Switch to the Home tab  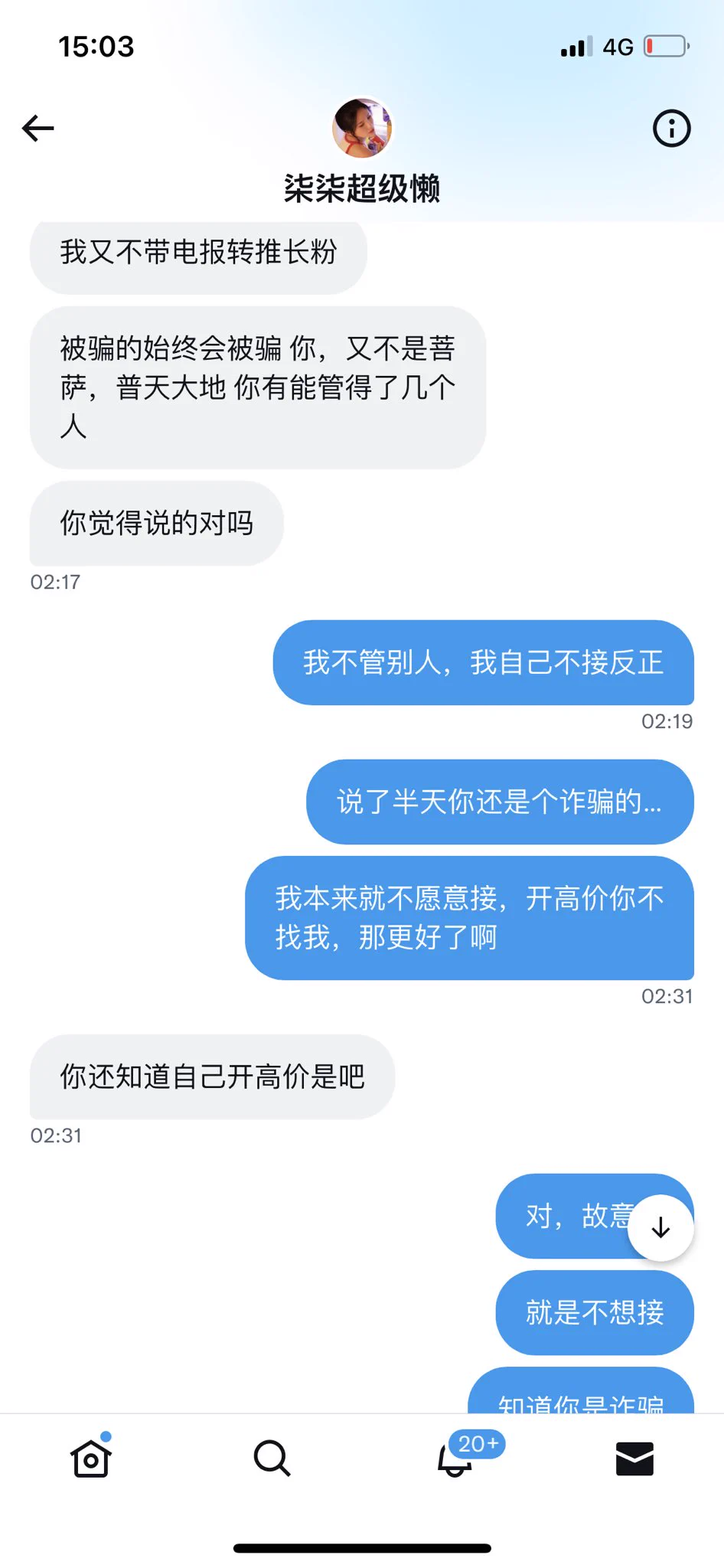pos(91,1458)
